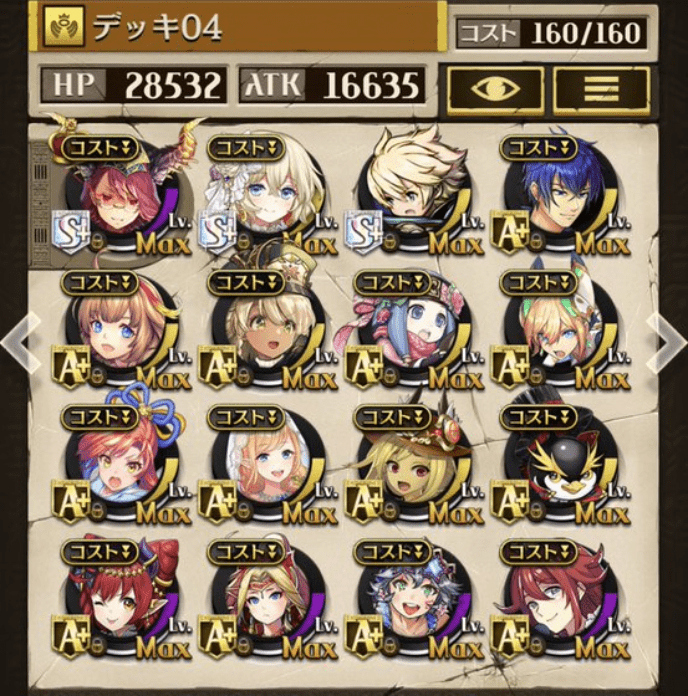Go to the next deck with right arrow
This screenshot has height=696, width=688.
tap(667, 340)
